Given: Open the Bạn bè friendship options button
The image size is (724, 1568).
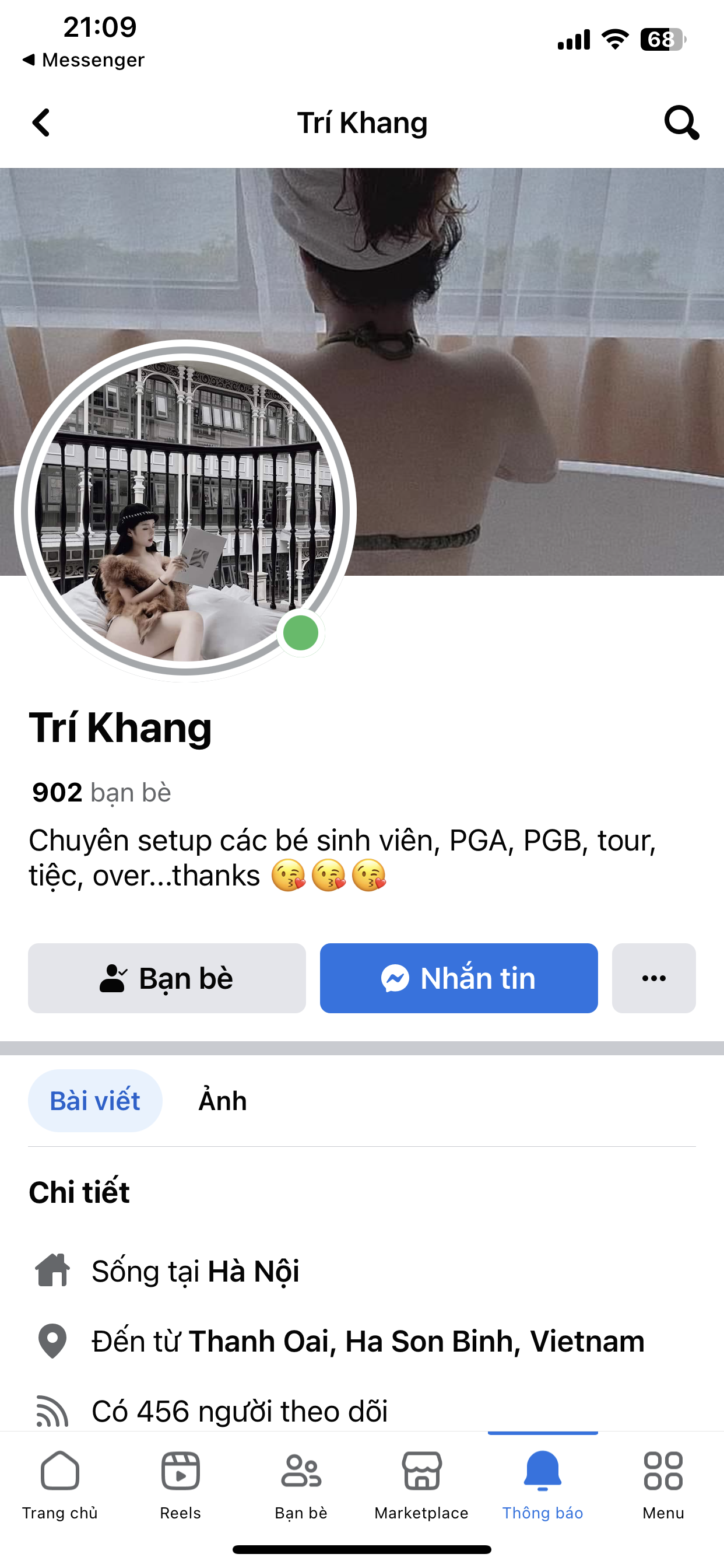Looking at the screenshot, I should click(167, 978).
